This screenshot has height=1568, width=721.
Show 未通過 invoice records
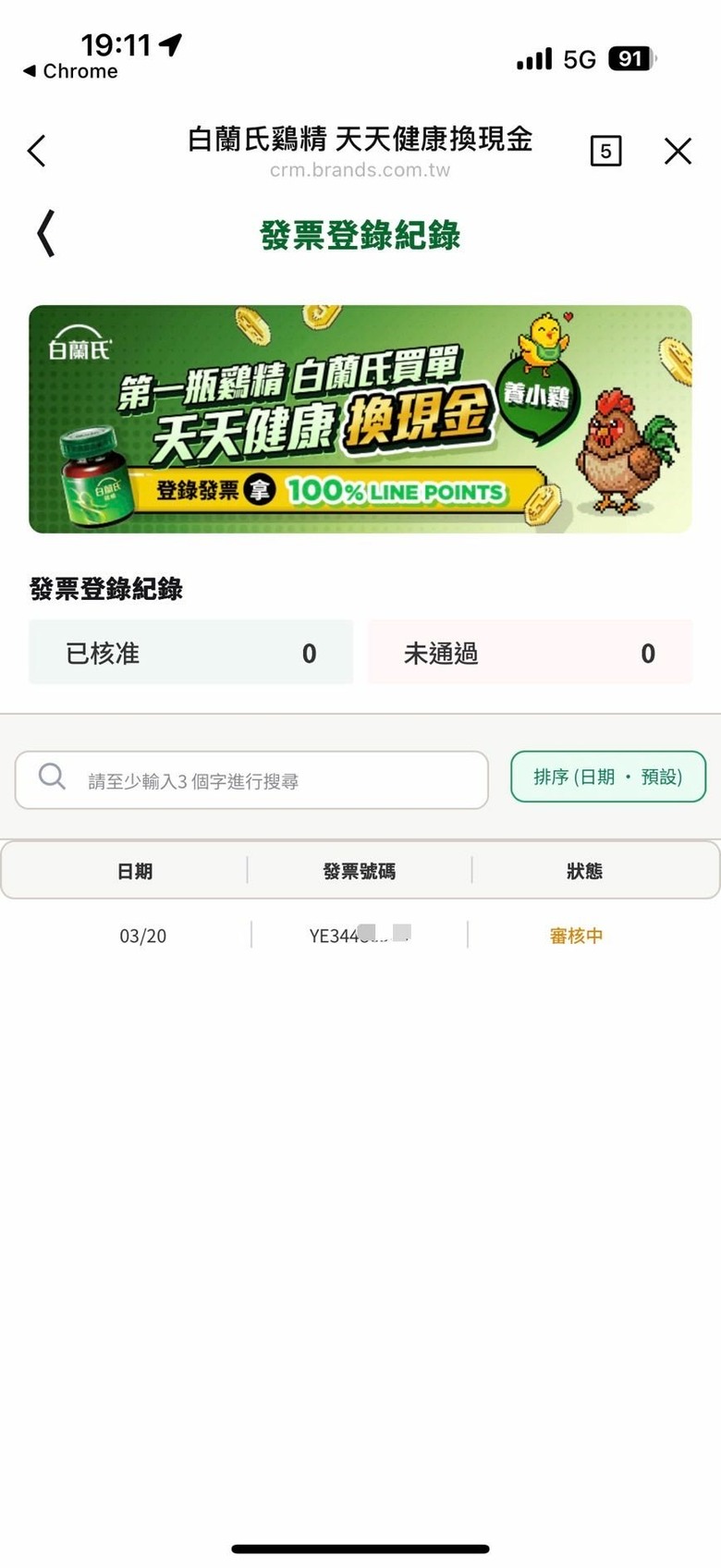(530, 653)
